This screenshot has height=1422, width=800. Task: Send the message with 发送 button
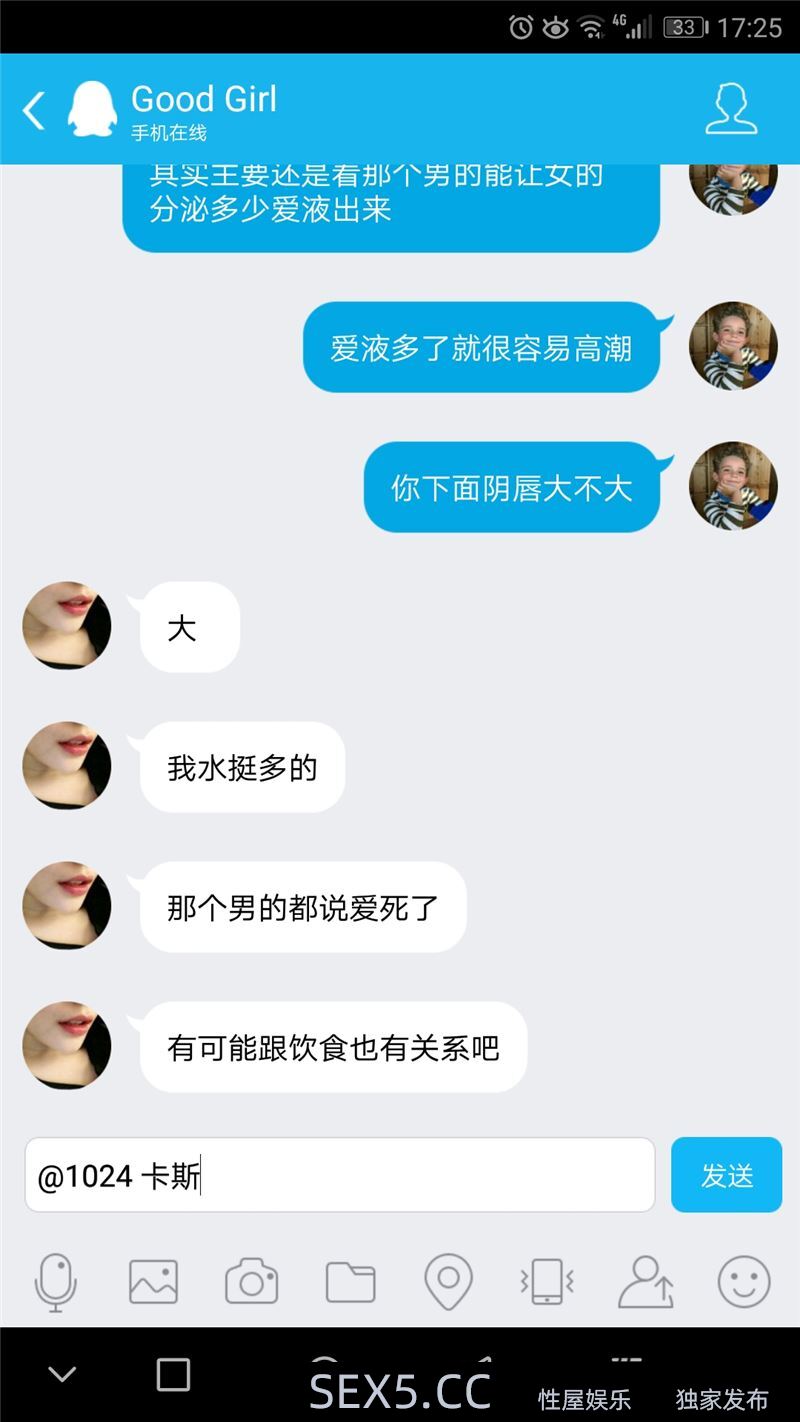tap(727, 1175)
